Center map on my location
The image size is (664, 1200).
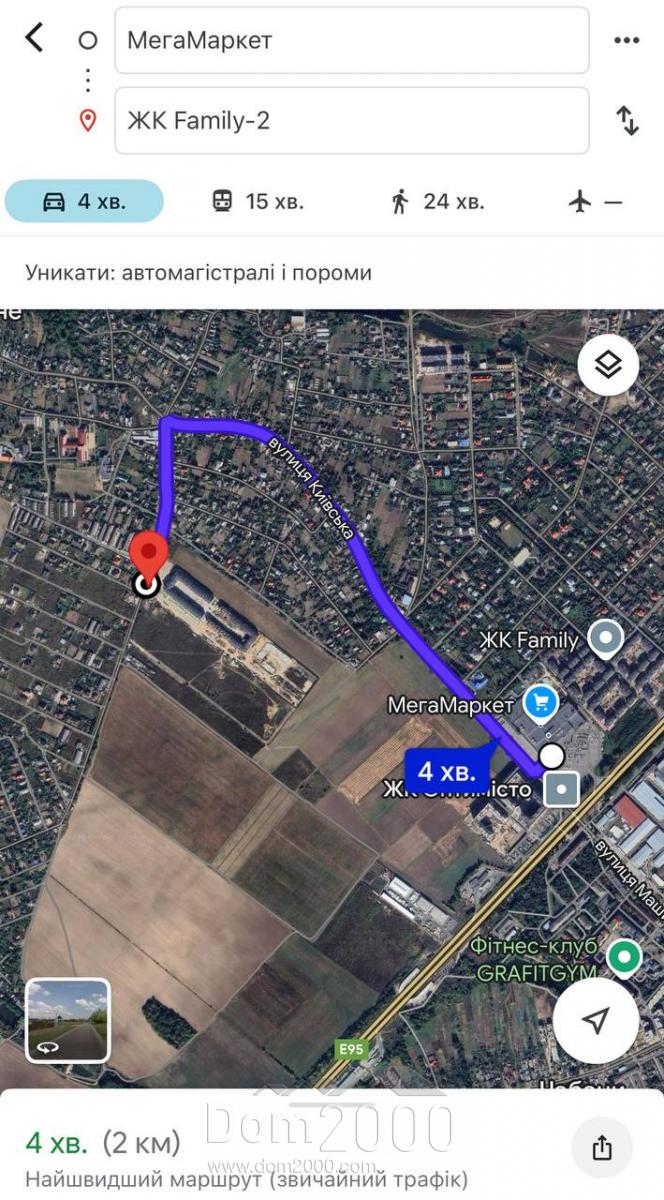point(596,1020)
